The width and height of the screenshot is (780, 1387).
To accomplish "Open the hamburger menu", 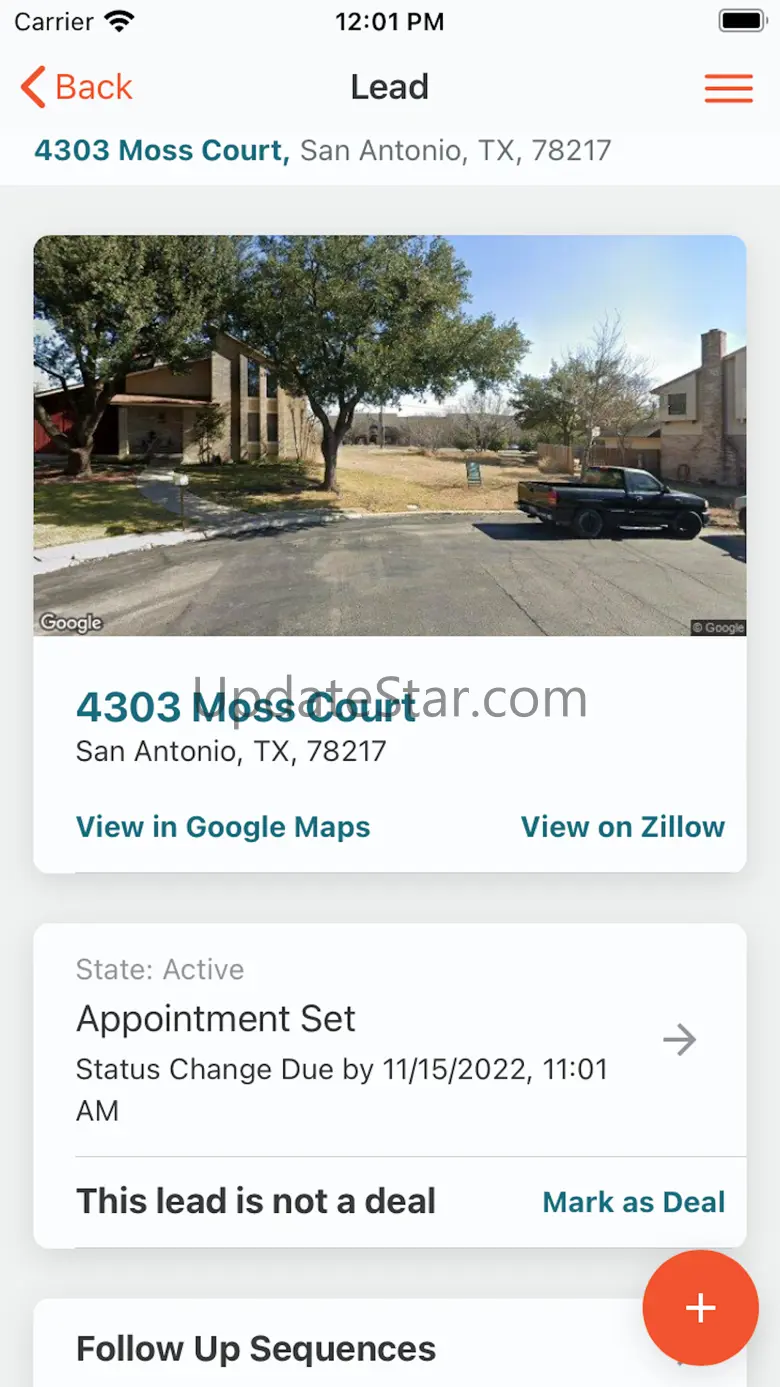I will click(728, 88).
